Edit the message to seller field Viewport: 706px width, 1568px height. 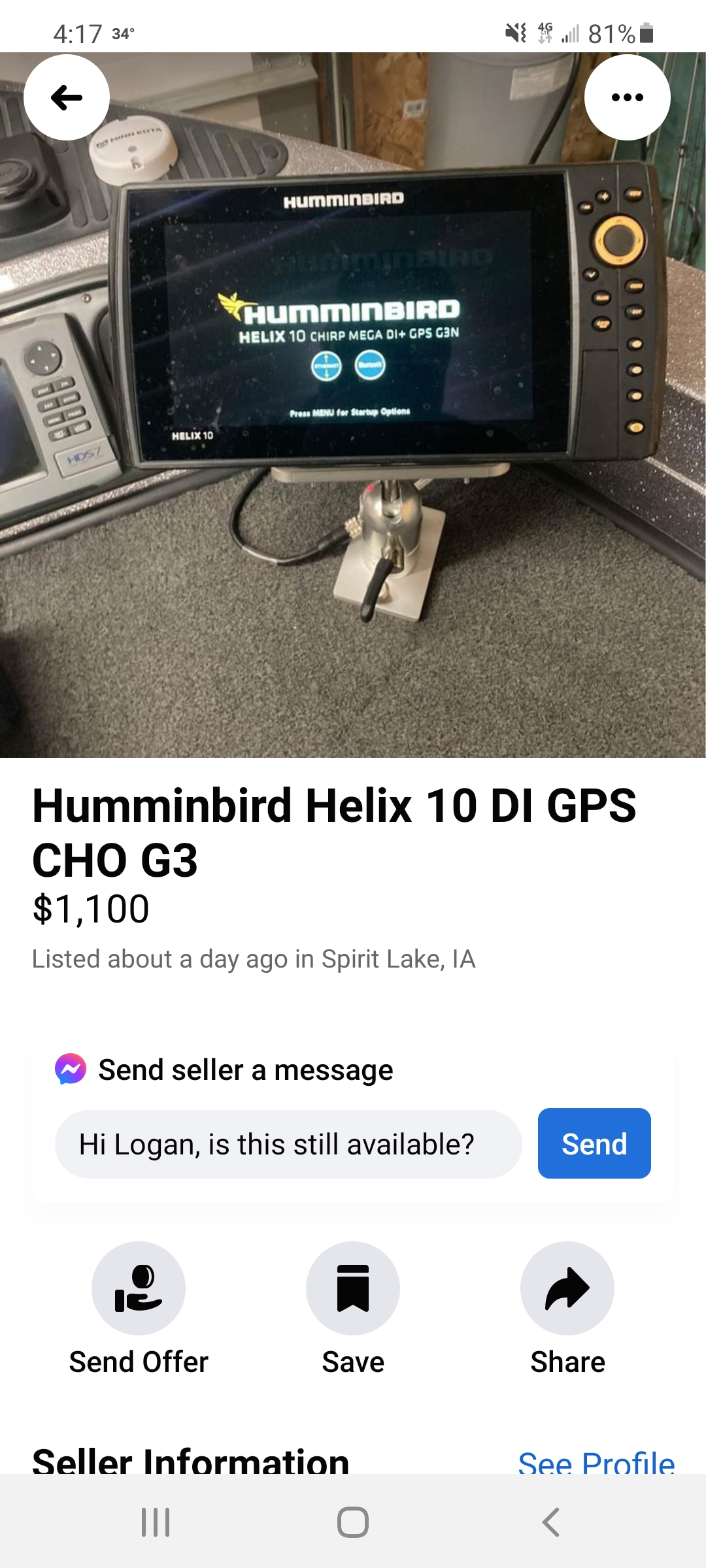(x=288, y=1144)
